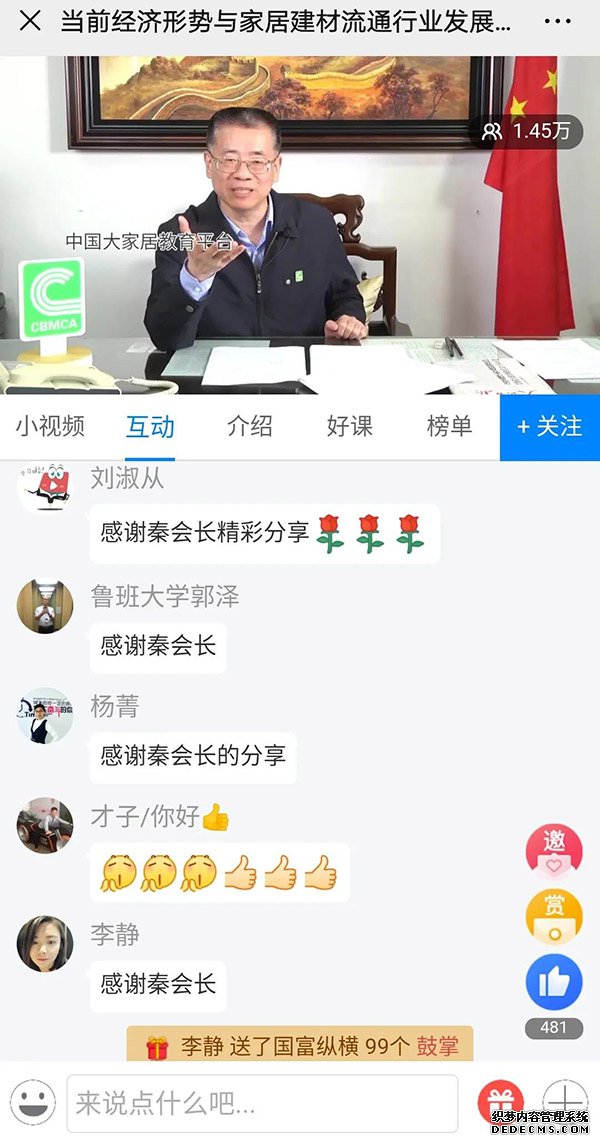The width and height of the screenshot is (600, 1144).
Task: View the 榜单 tab
Action: [449, 426]
